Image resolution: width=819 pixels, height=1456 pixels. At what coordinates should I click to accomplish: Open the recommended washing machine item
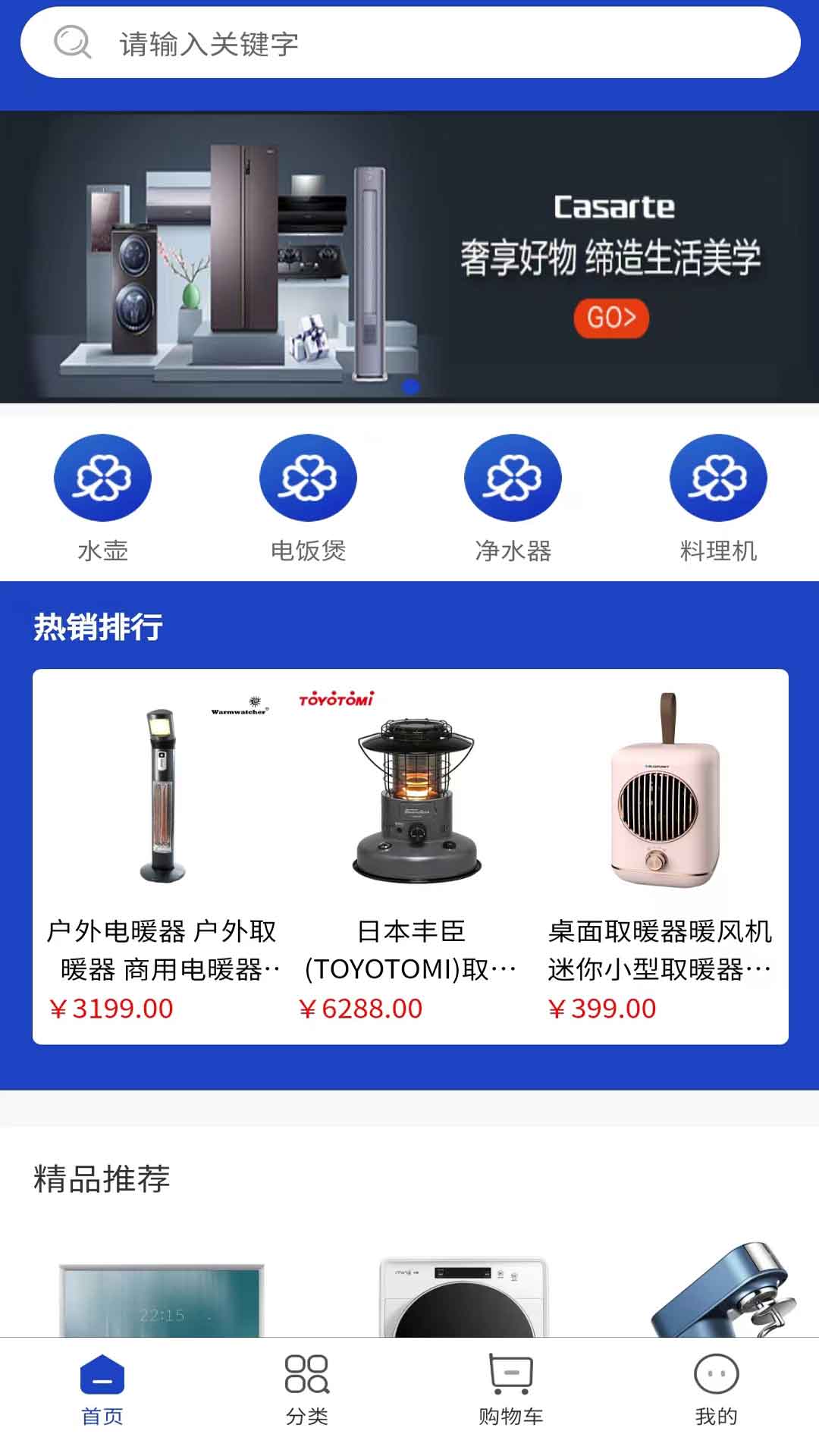(463, 1297)
